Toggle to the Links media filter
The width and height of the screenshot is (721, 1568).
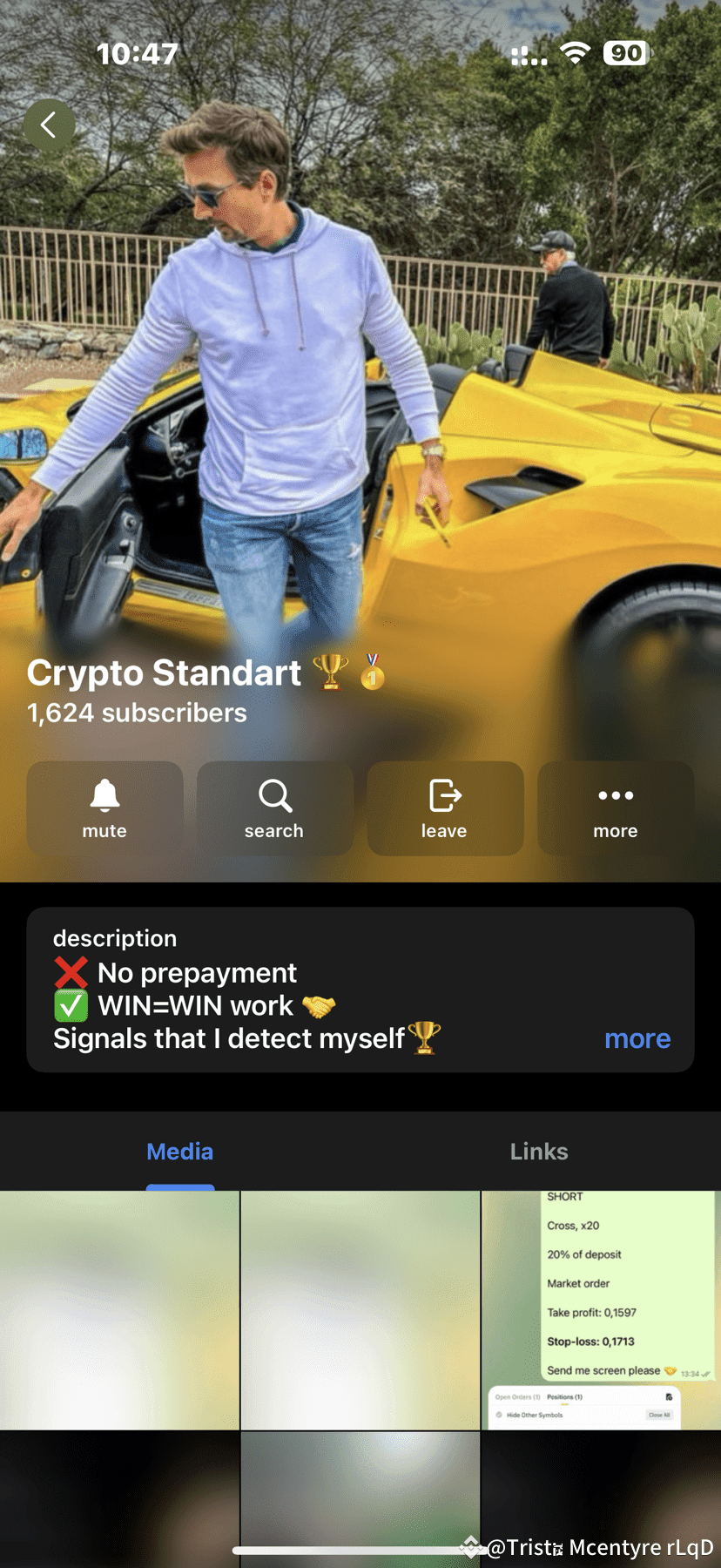538,1151
